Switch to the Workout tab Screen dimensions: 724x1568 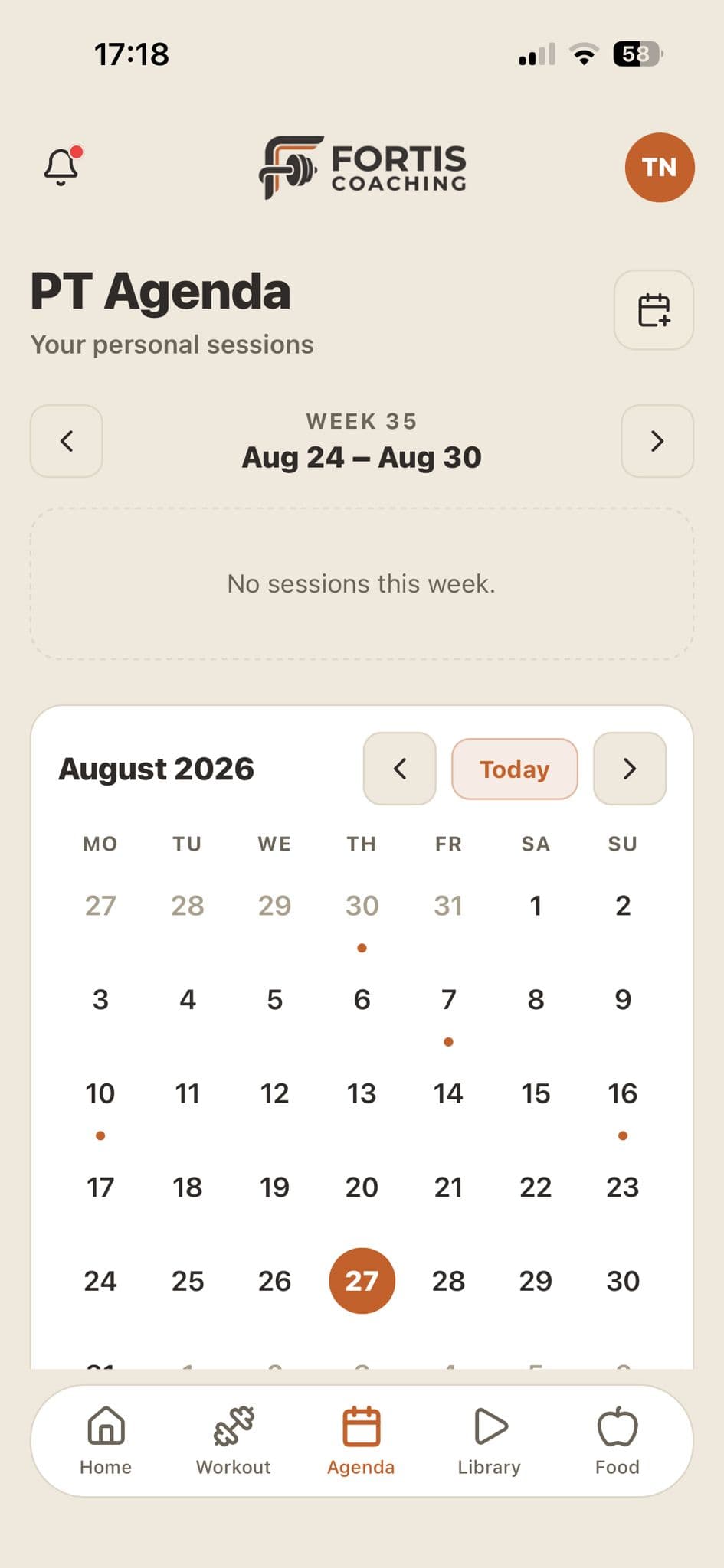[x=234, y=1441]
